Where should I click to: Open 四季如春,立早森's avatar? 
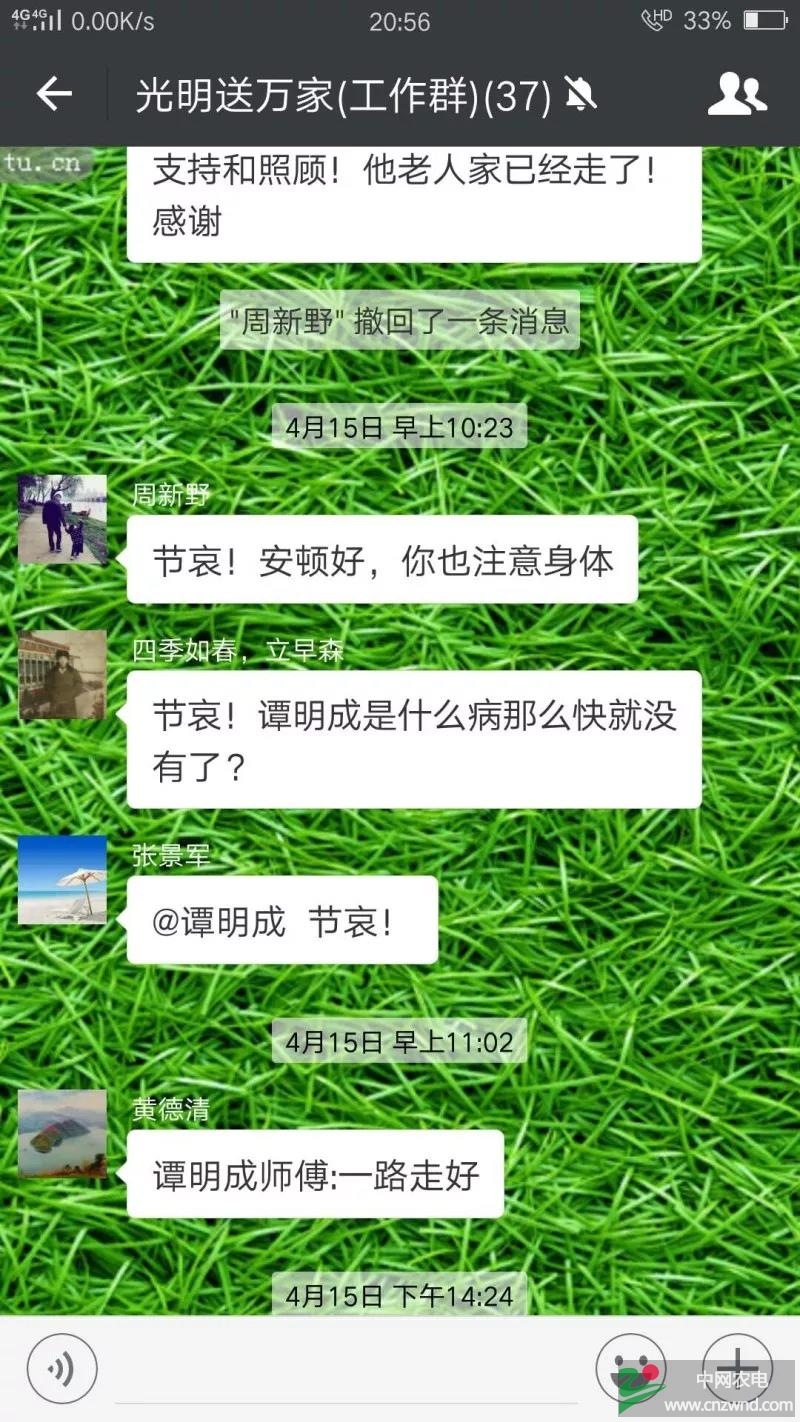point(62,675)
